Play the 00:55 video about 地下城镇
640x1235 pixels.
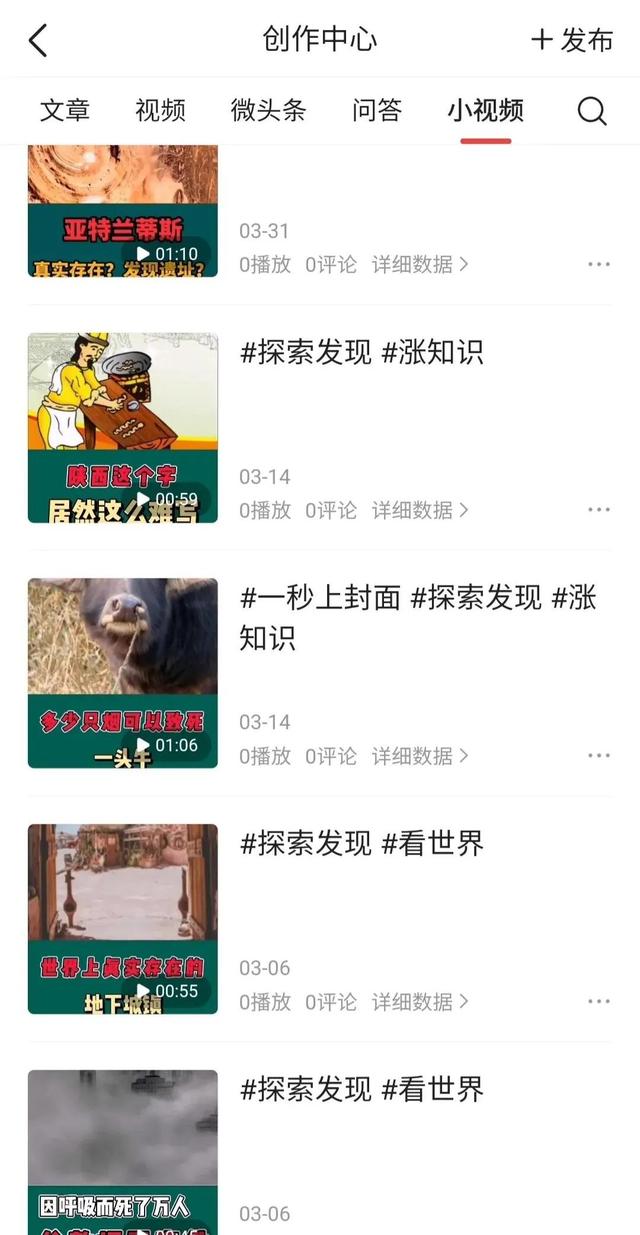pos(122,919)
